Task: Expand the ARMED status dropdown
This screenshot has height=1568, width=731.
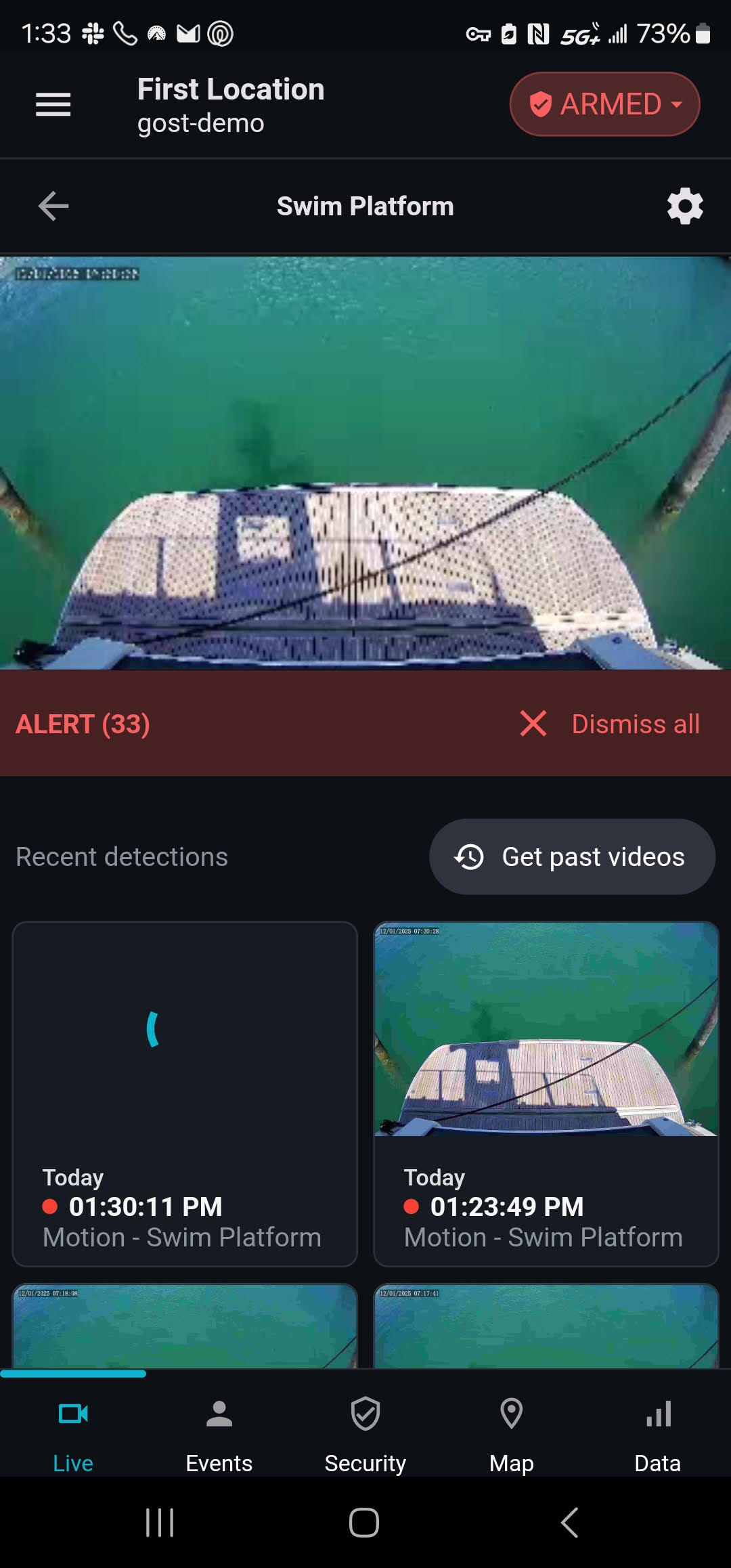Action: click(x=604, y=104)
